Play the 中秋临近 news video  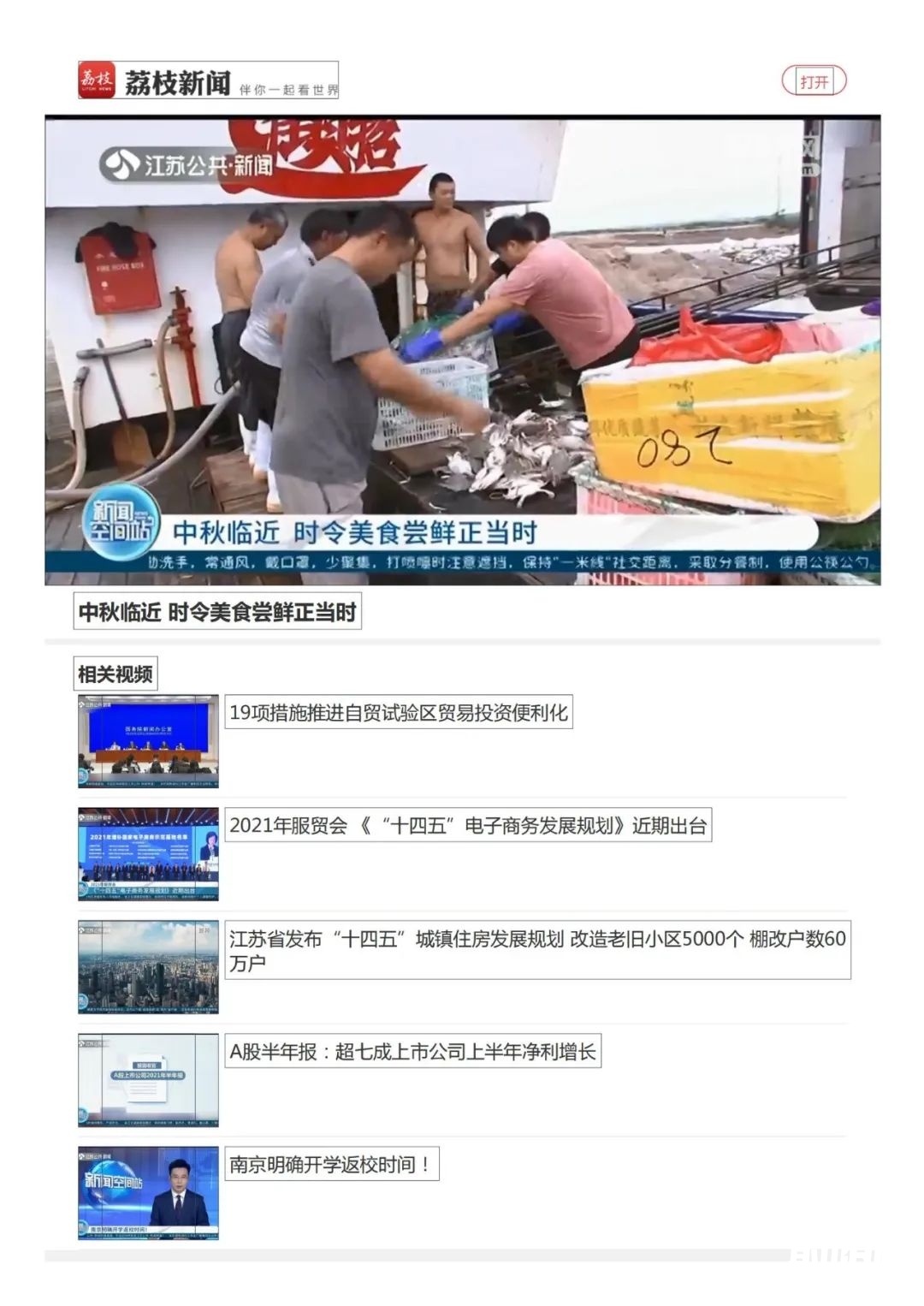462,350
